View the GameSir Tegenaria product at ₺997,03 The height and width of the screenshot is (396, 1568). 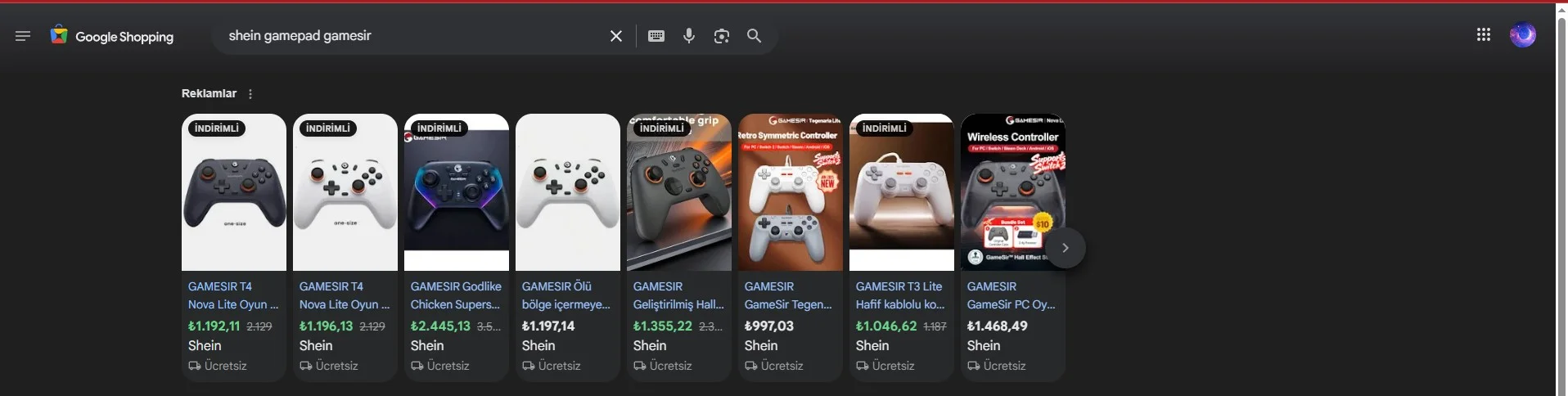click(791, 247)
